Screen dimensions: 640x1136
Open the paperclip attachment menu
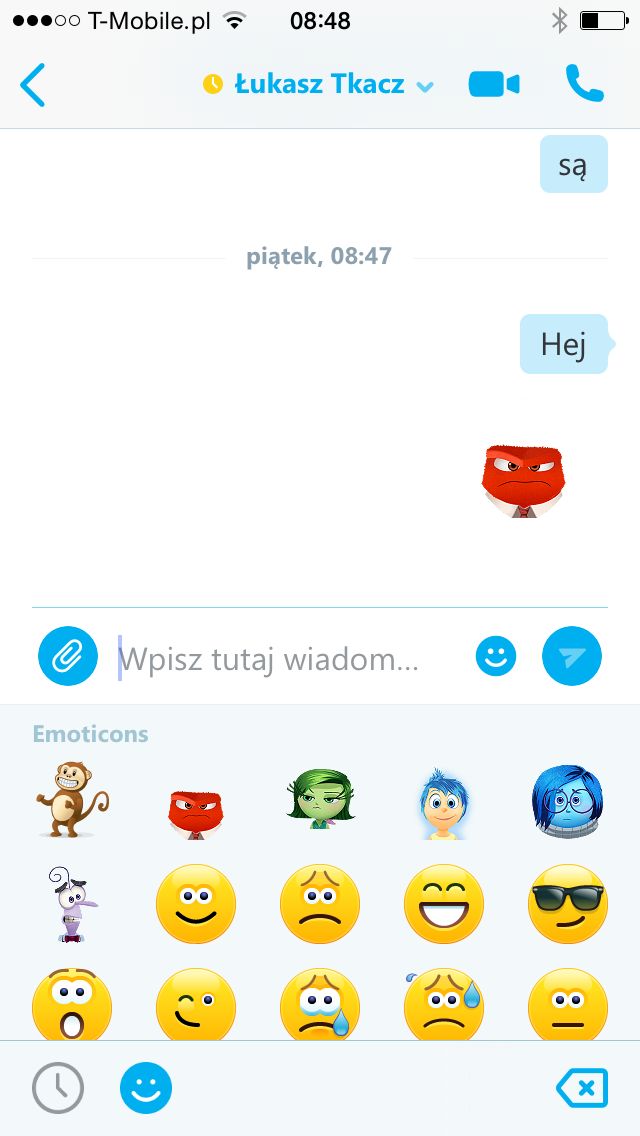click(67, 656)
